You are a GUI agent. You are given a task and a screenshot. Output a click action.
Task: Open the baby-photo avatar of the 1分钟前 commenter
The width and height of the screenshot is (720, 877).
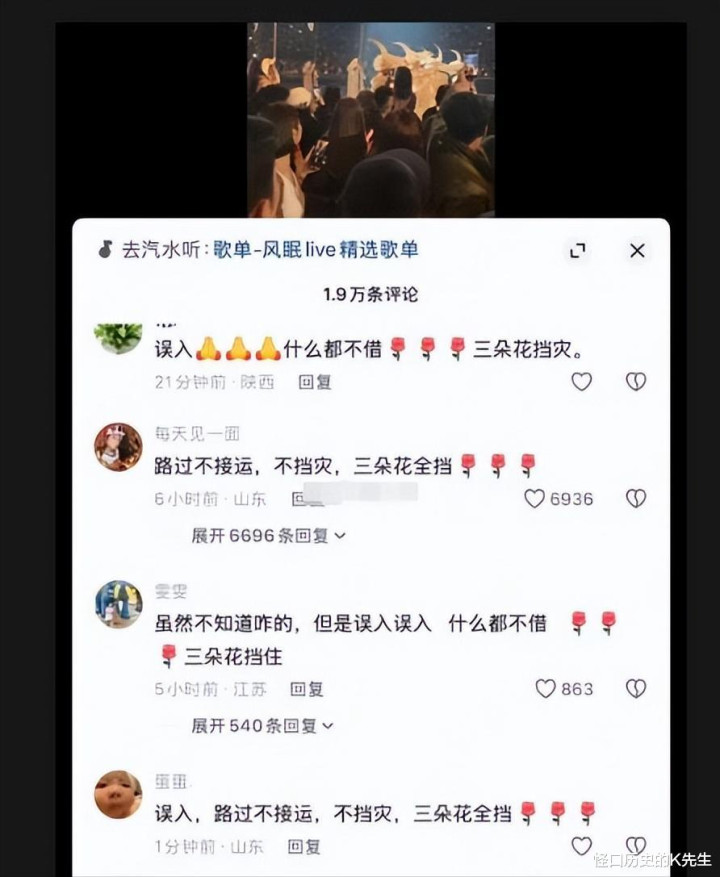pos(118,794)
